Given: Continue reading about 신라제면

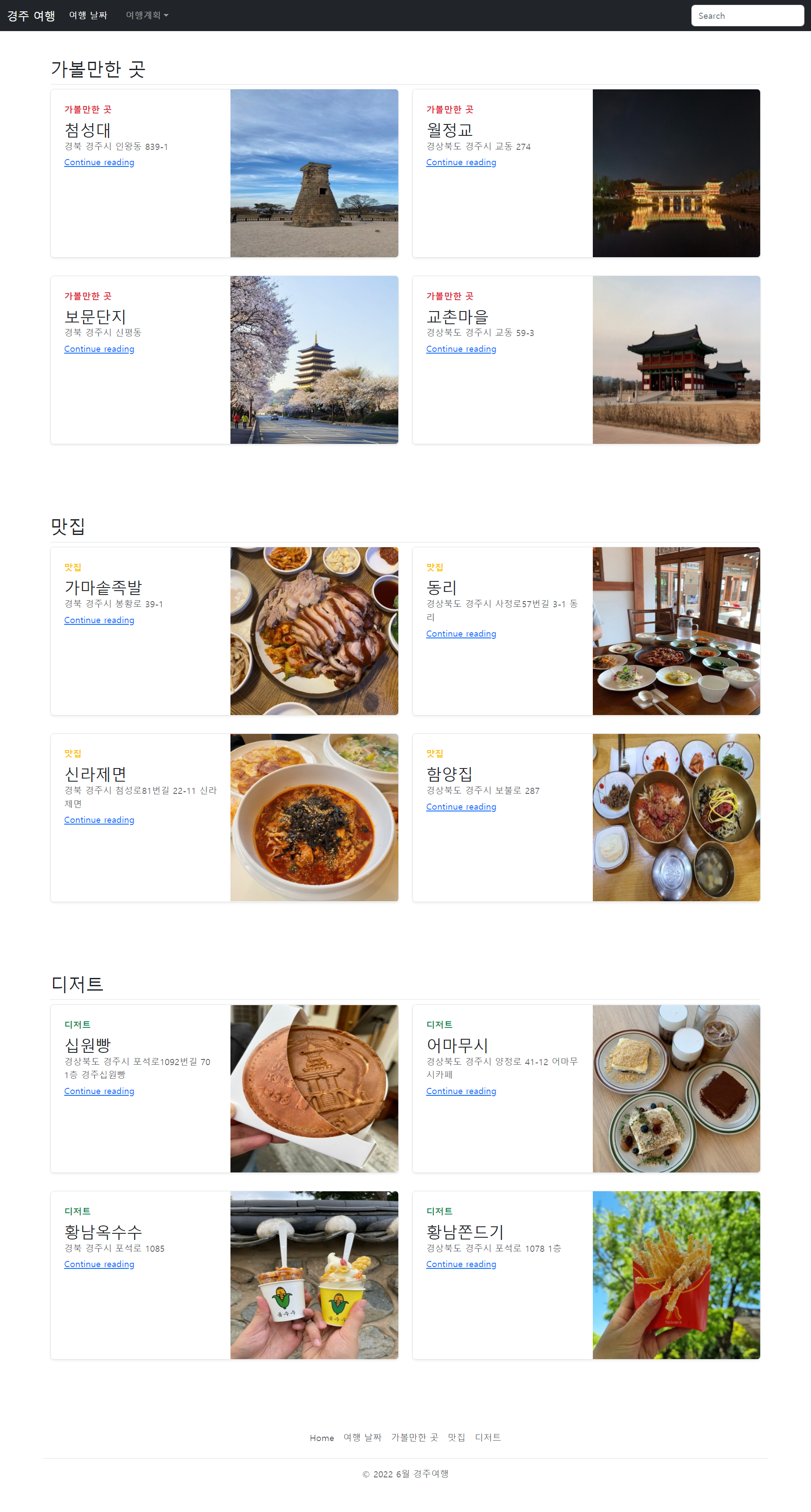Looking at the screenshot, I should tap(99, 820).
